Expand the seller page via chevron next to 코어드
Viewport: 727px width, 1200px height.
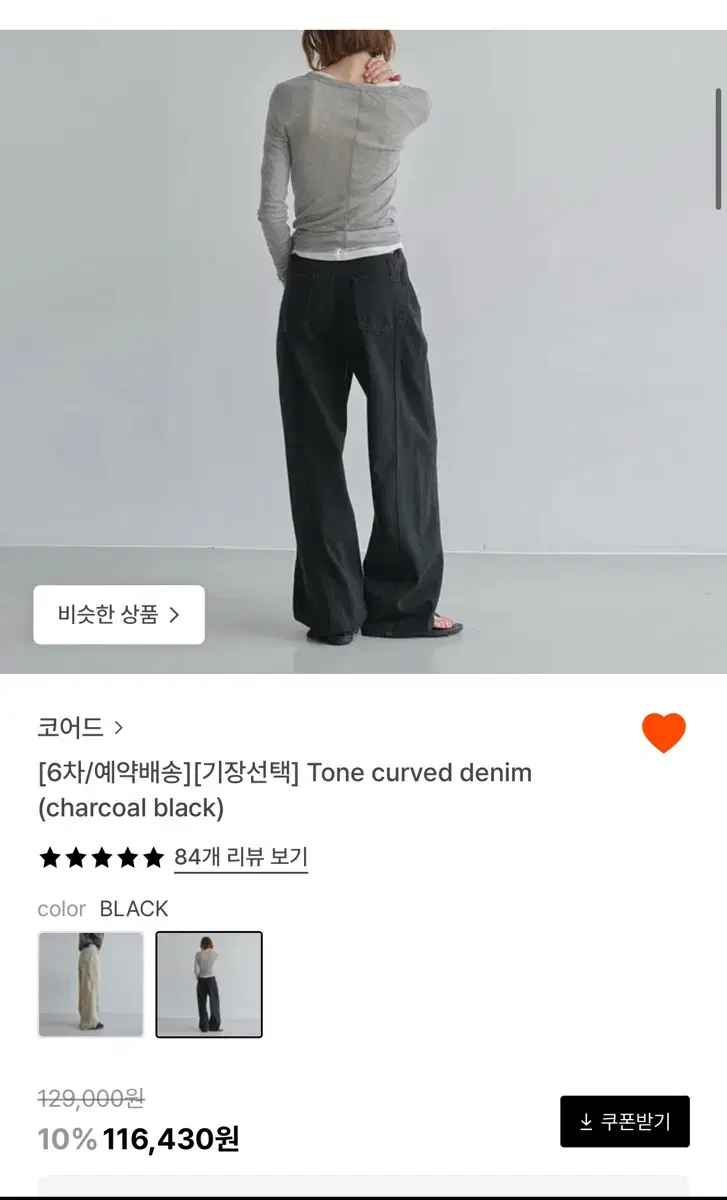point(121,729)
